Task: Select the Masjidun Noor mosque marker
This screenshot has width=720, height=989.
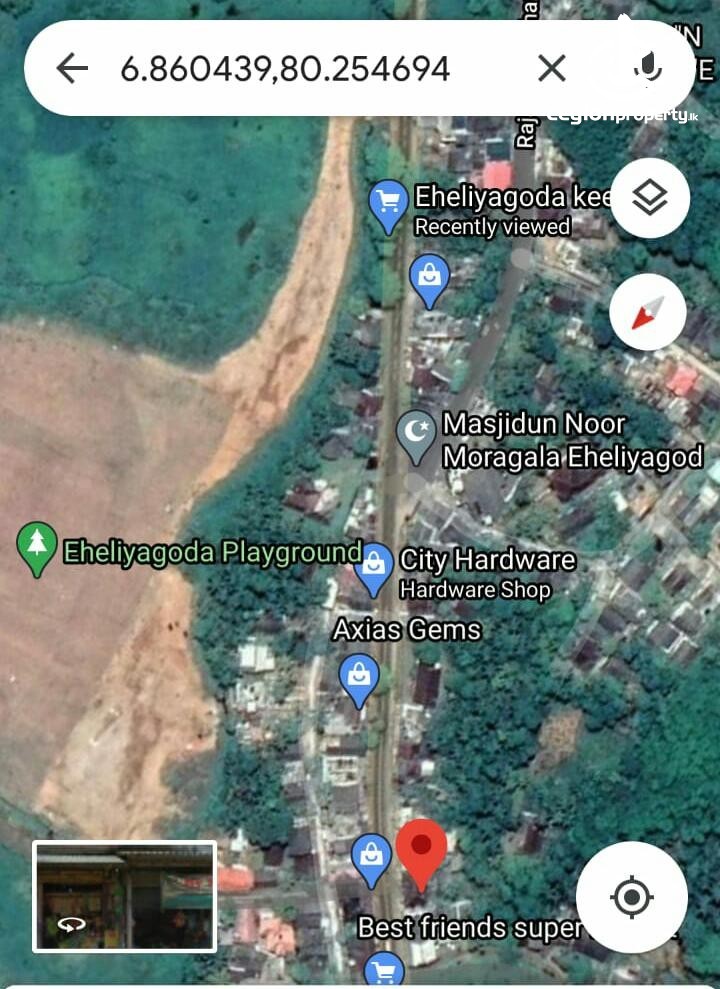Action: [416, 434]
